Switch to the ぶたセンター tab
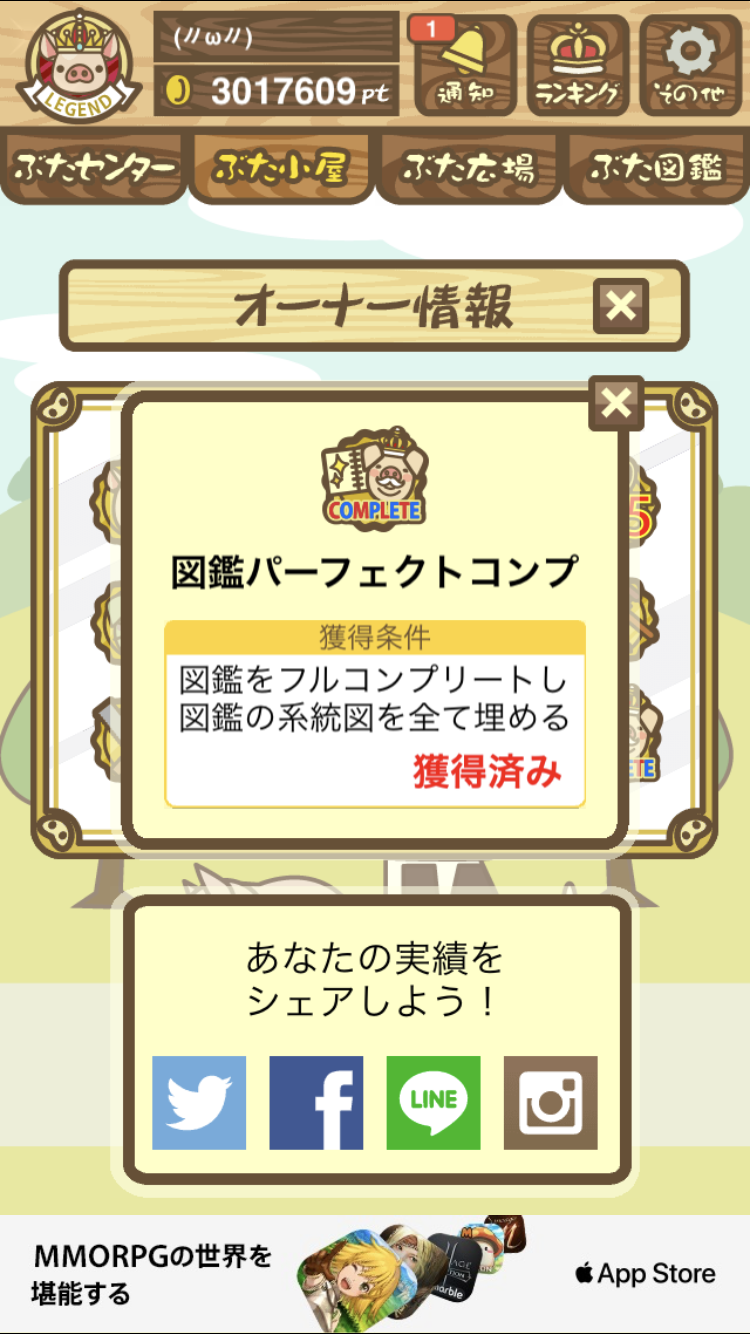 pos(95,168)
